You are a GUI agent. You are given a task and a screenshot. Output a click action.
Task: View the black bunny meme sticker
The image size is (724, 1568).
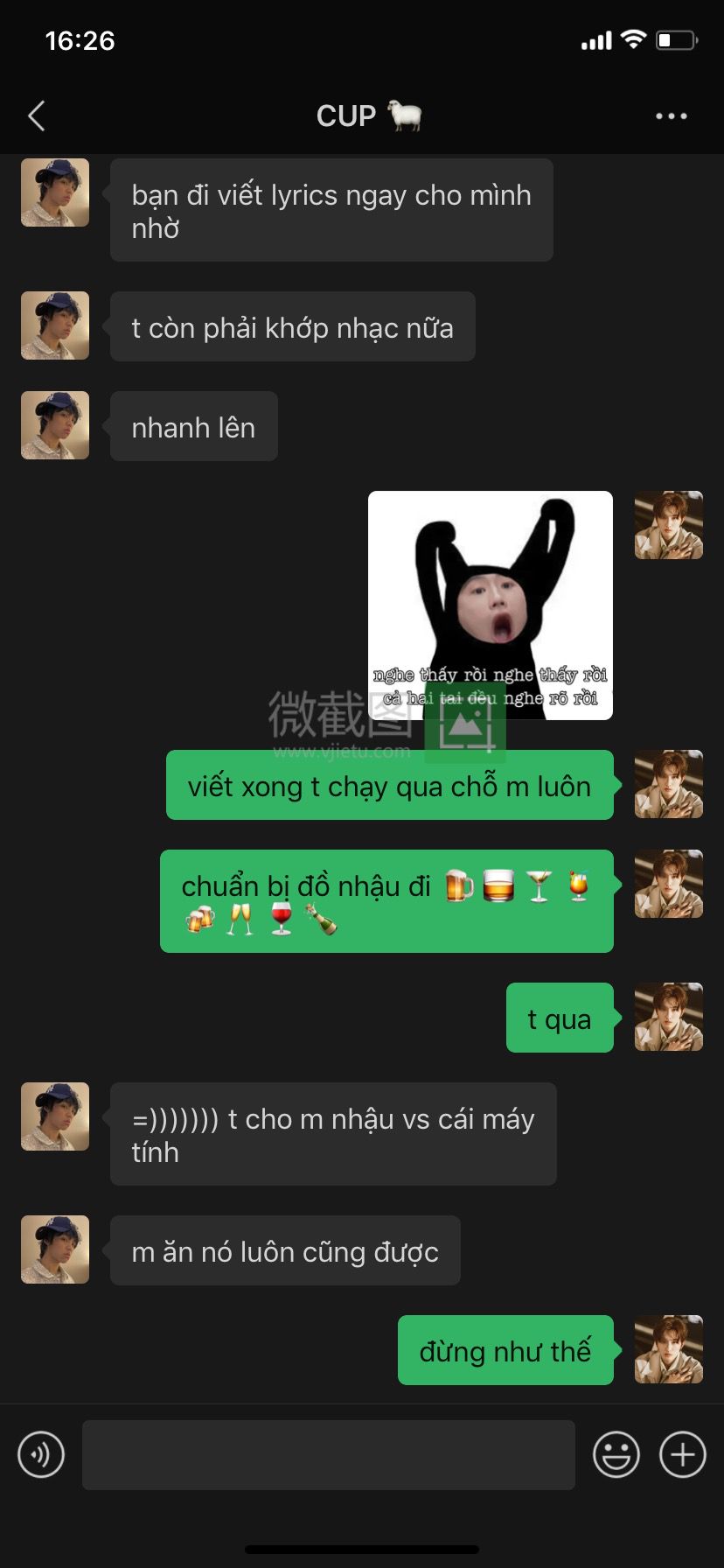pos(490,605)
